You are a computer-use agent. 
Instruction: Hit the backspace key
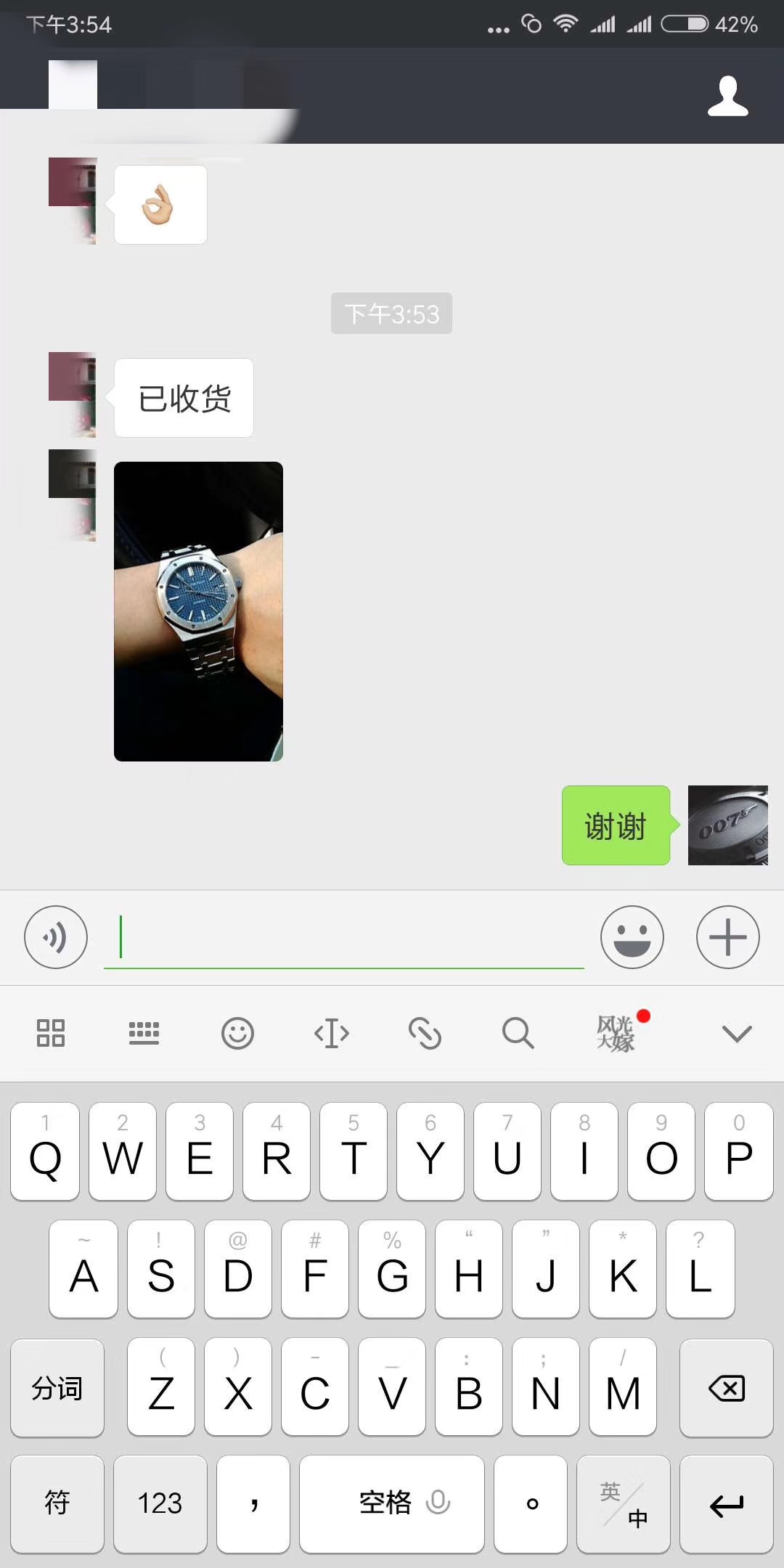click(x=726, y=1388)
